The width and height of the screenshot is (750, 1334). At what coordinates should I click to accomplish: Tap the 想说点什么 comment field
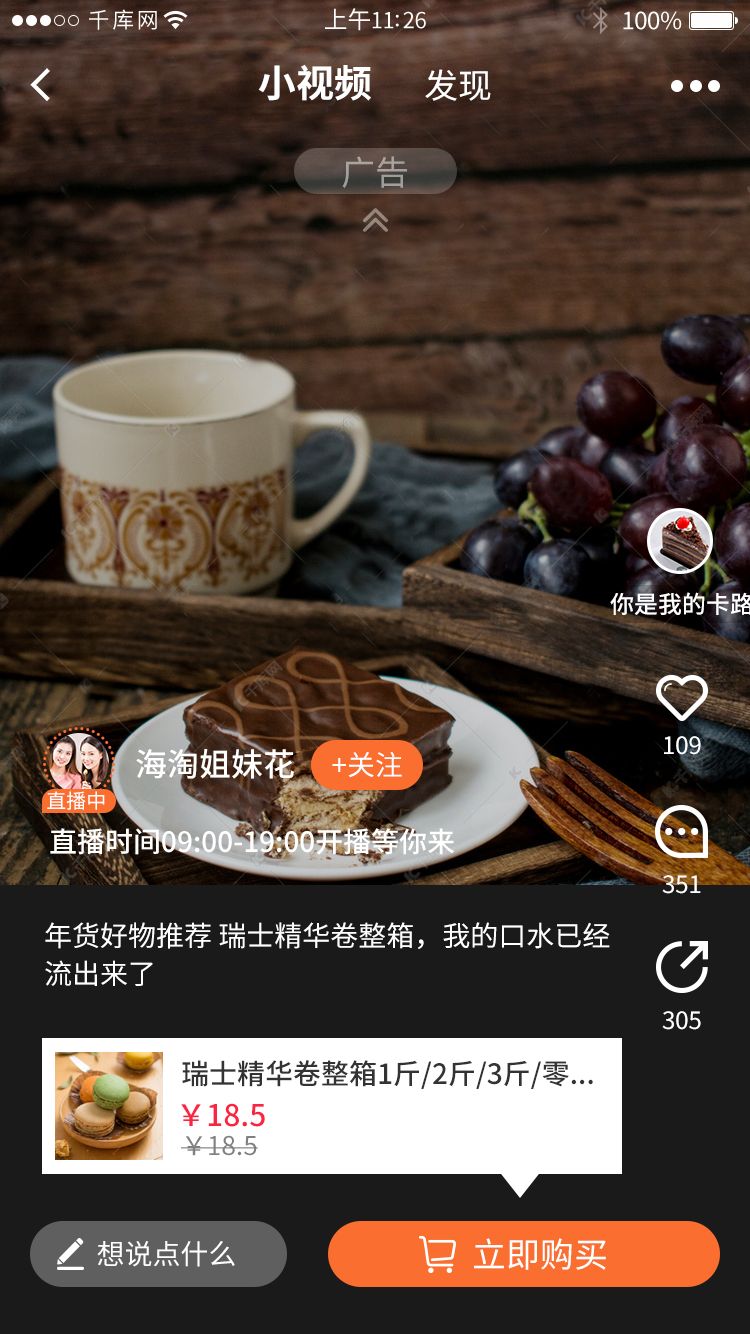[x=158, y=1254]
